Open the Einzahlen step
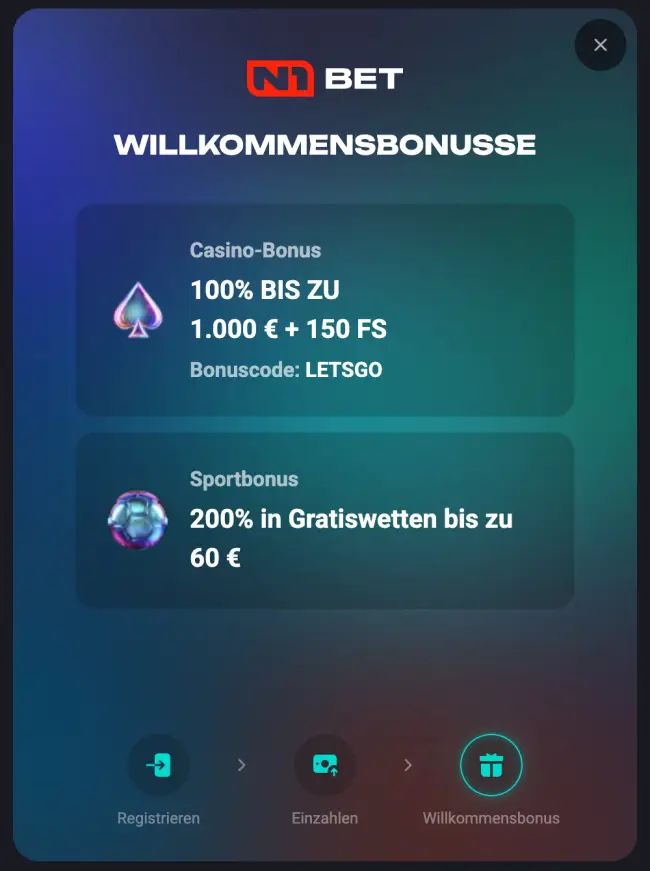Viewport: 650px width, 871px height. pyautogui.click(x=325, y=765)
